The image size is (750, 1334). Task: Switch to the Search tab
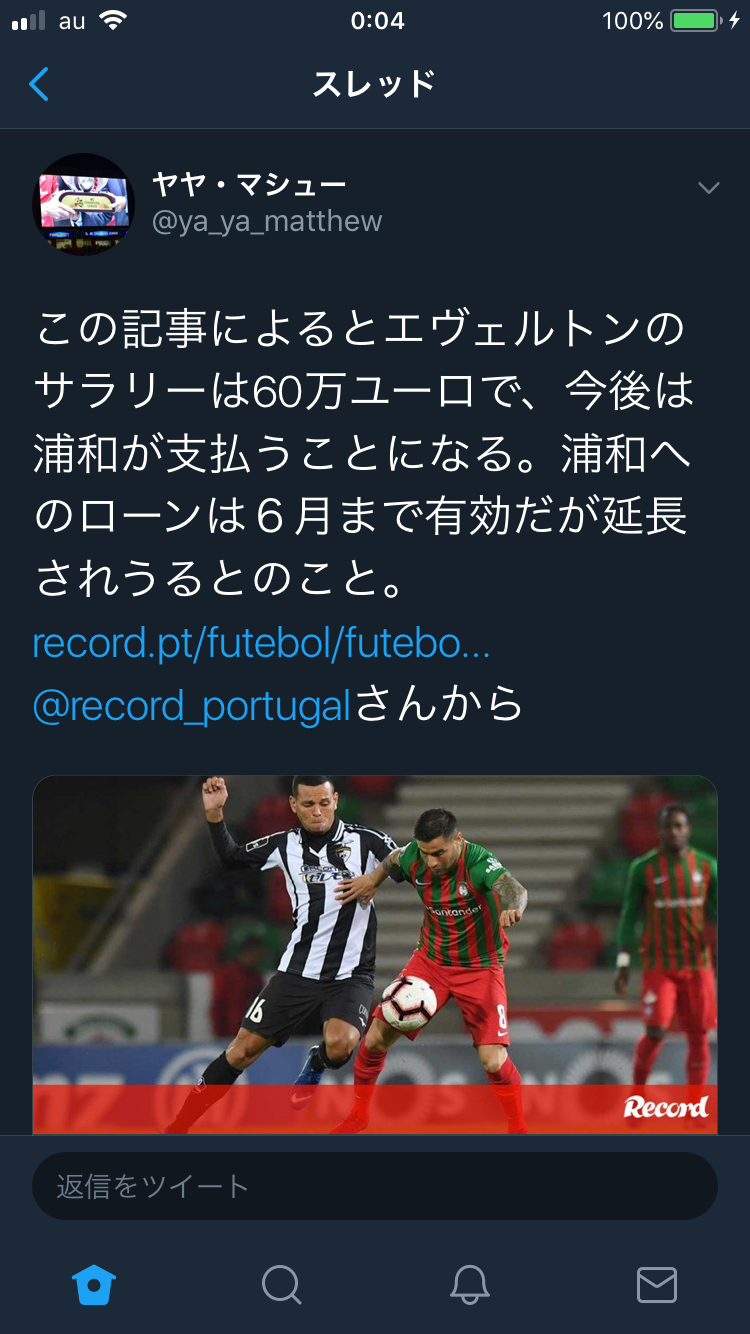pos(281,1284)
